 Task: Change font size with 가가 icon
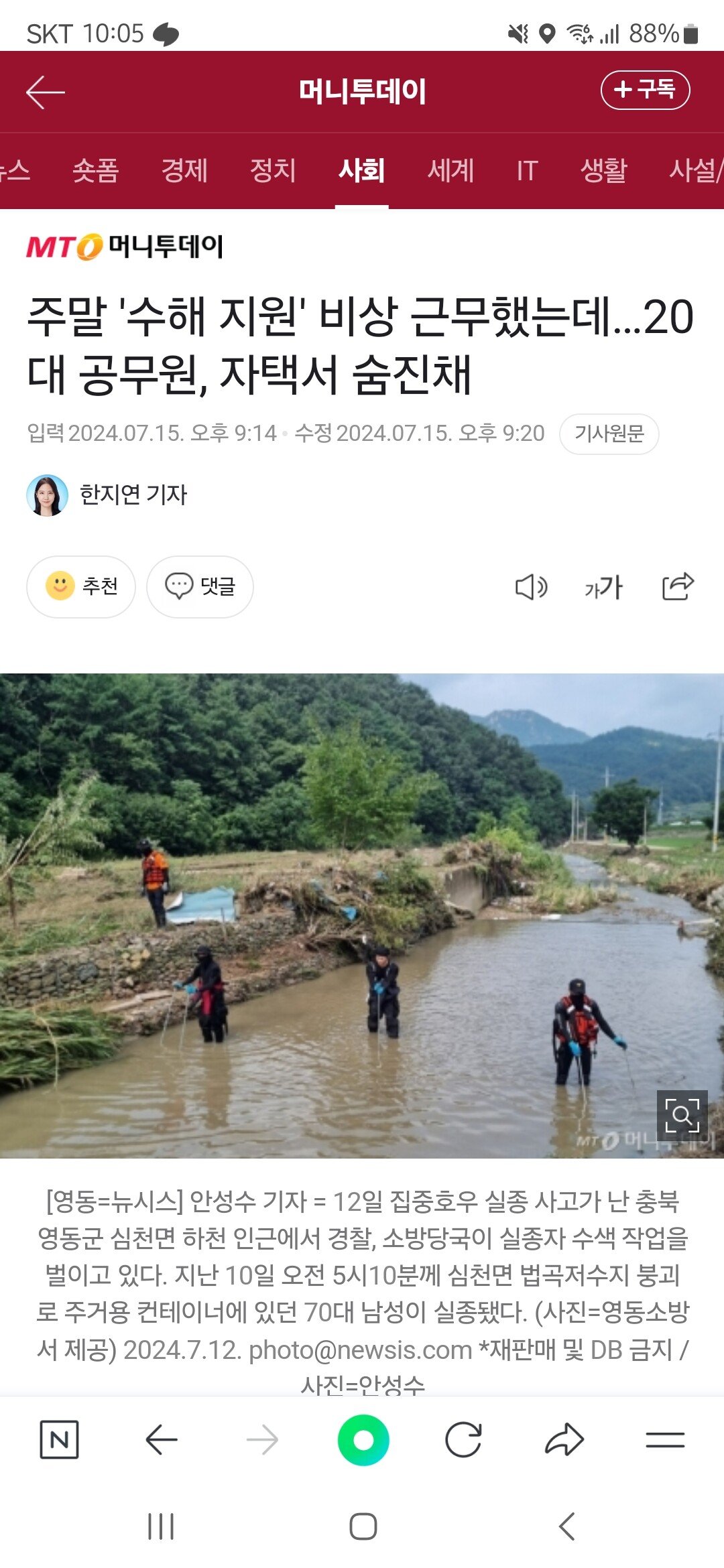coord(604,587)
